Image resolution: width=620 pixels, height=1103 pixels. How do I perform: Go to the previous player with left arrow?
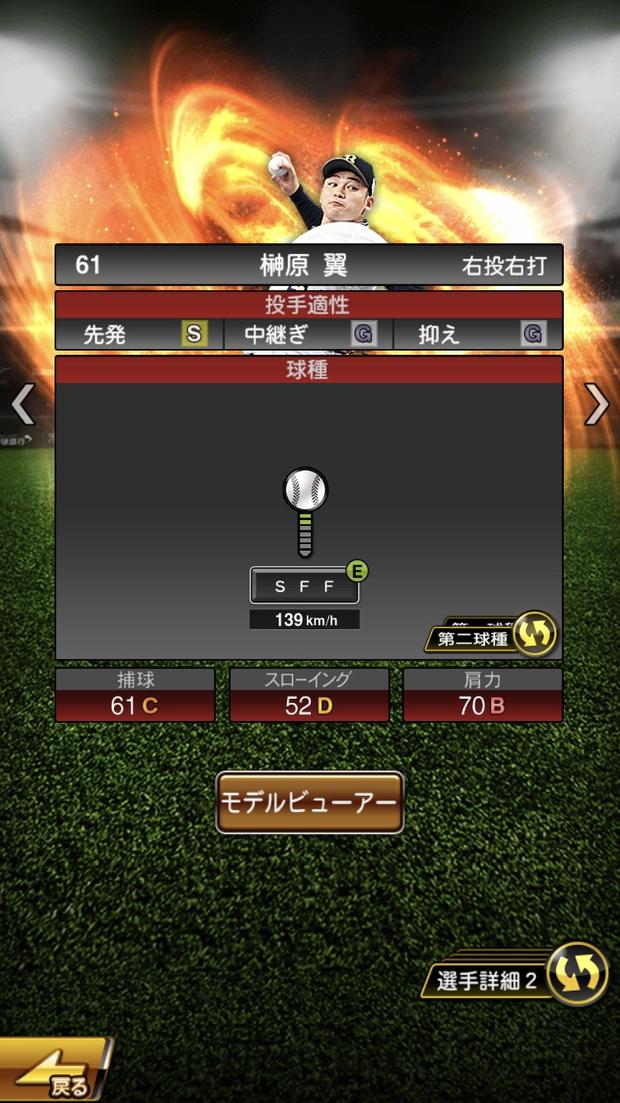pos(22,405)
